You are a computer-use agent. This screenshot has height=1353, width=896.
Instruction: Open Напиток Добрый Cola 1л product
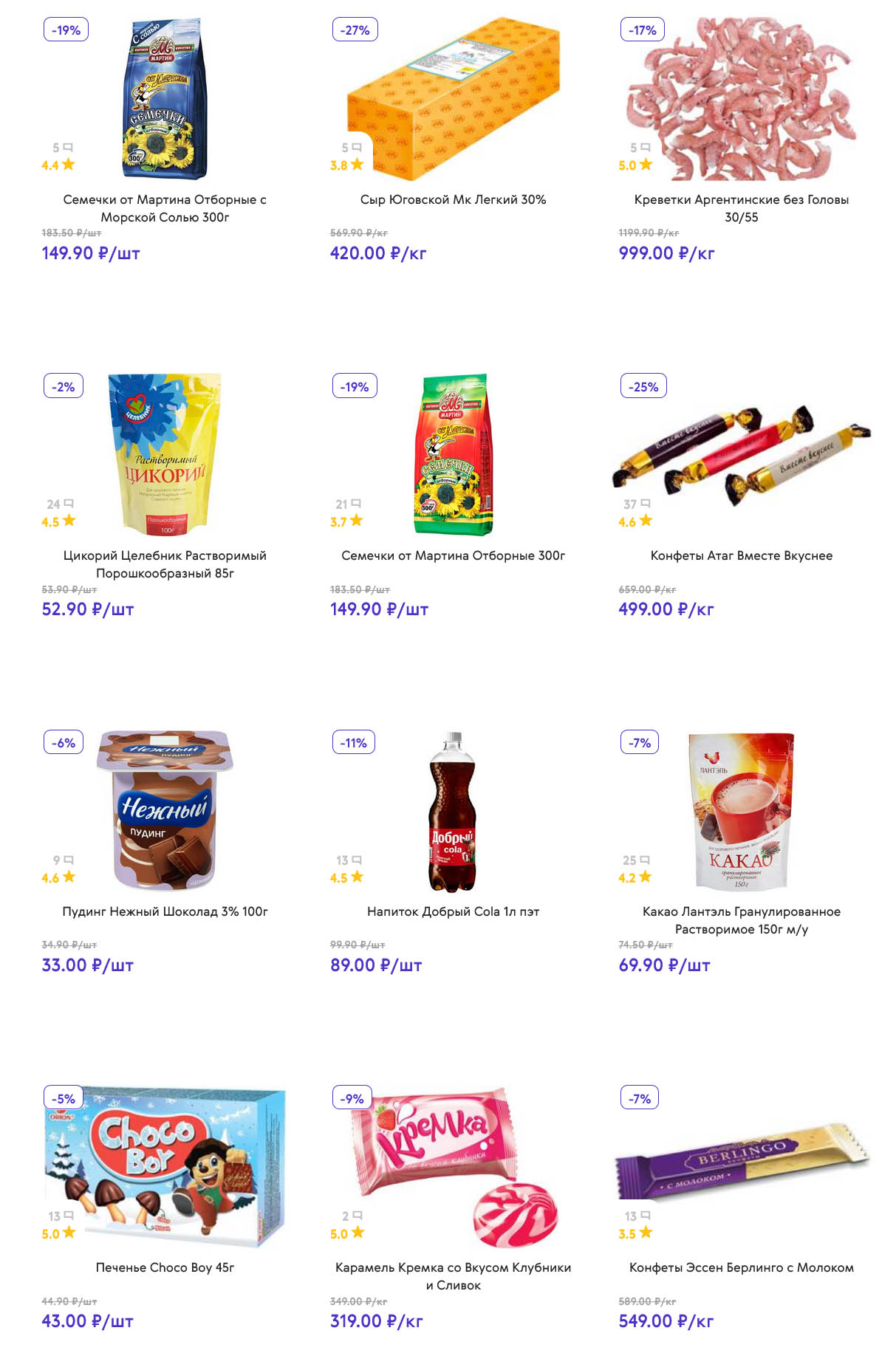453,911
